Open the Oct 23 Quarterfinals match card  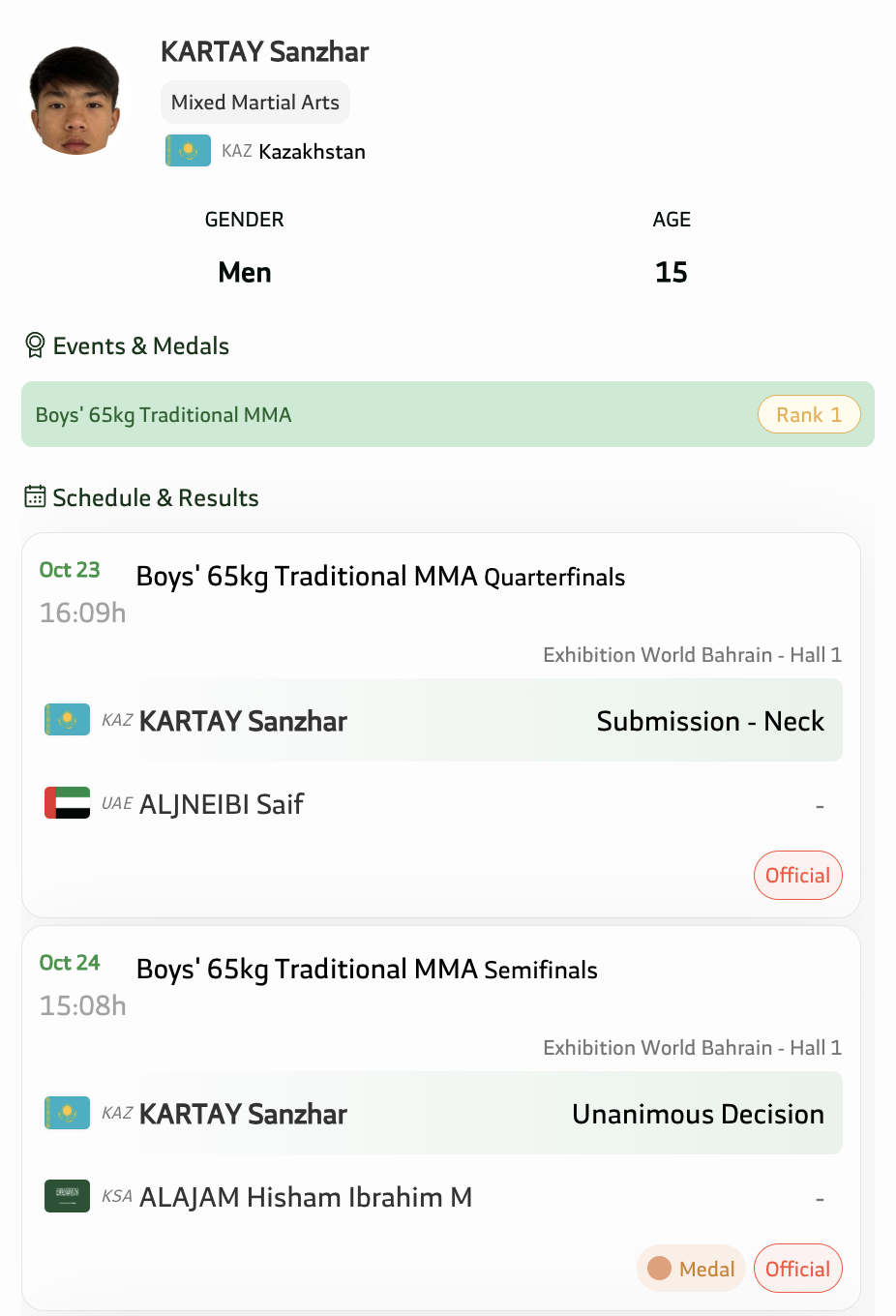click(380, 577)
